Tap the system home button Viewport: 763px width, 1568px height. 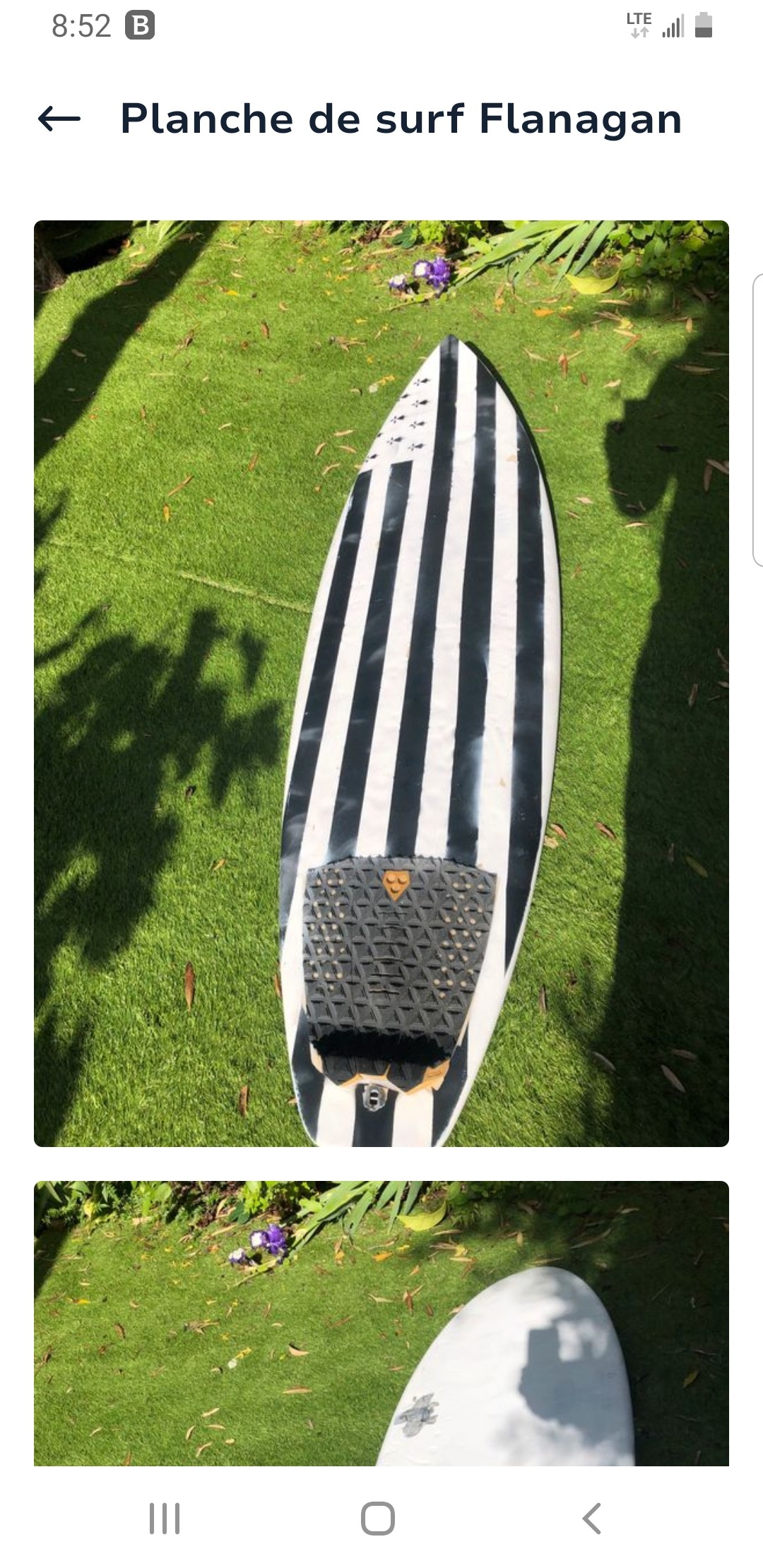coord(378,1518)
